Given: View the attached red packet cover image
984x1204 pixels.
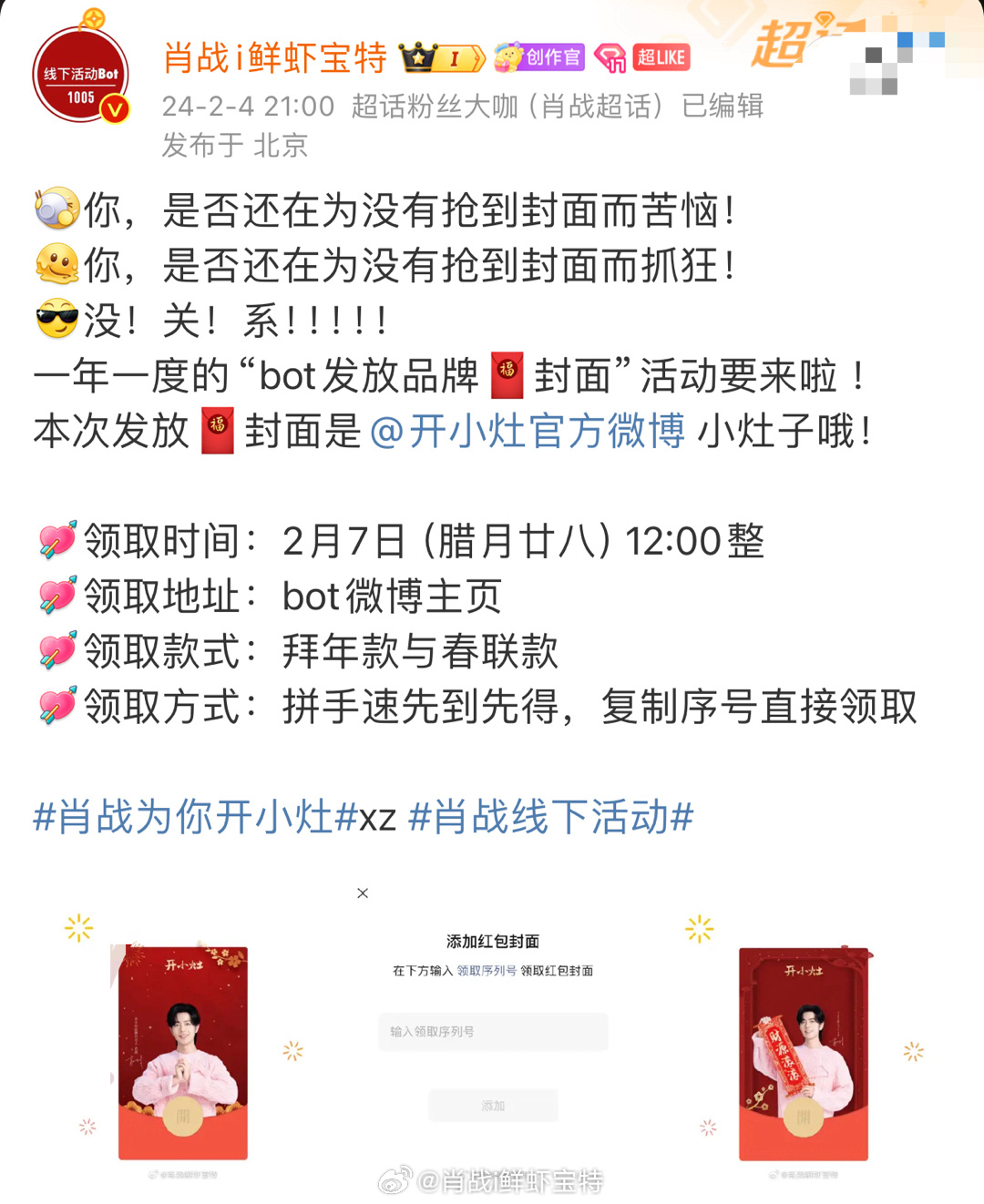Looking at the screenshot, I should pyautogui.click(x=492, y=1038).
